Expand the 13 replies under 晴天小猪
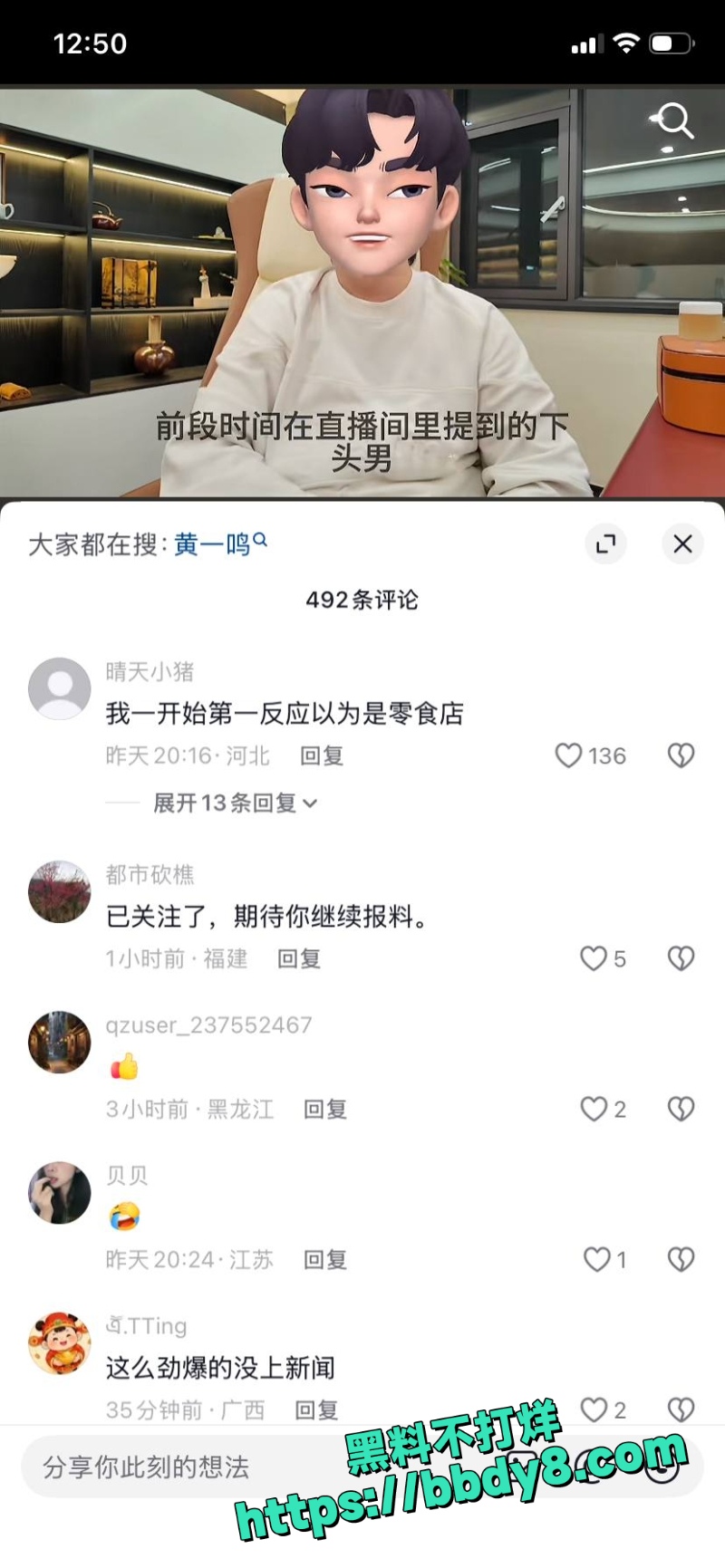This screenshot has height=1568, width=725. pos(235,803)
